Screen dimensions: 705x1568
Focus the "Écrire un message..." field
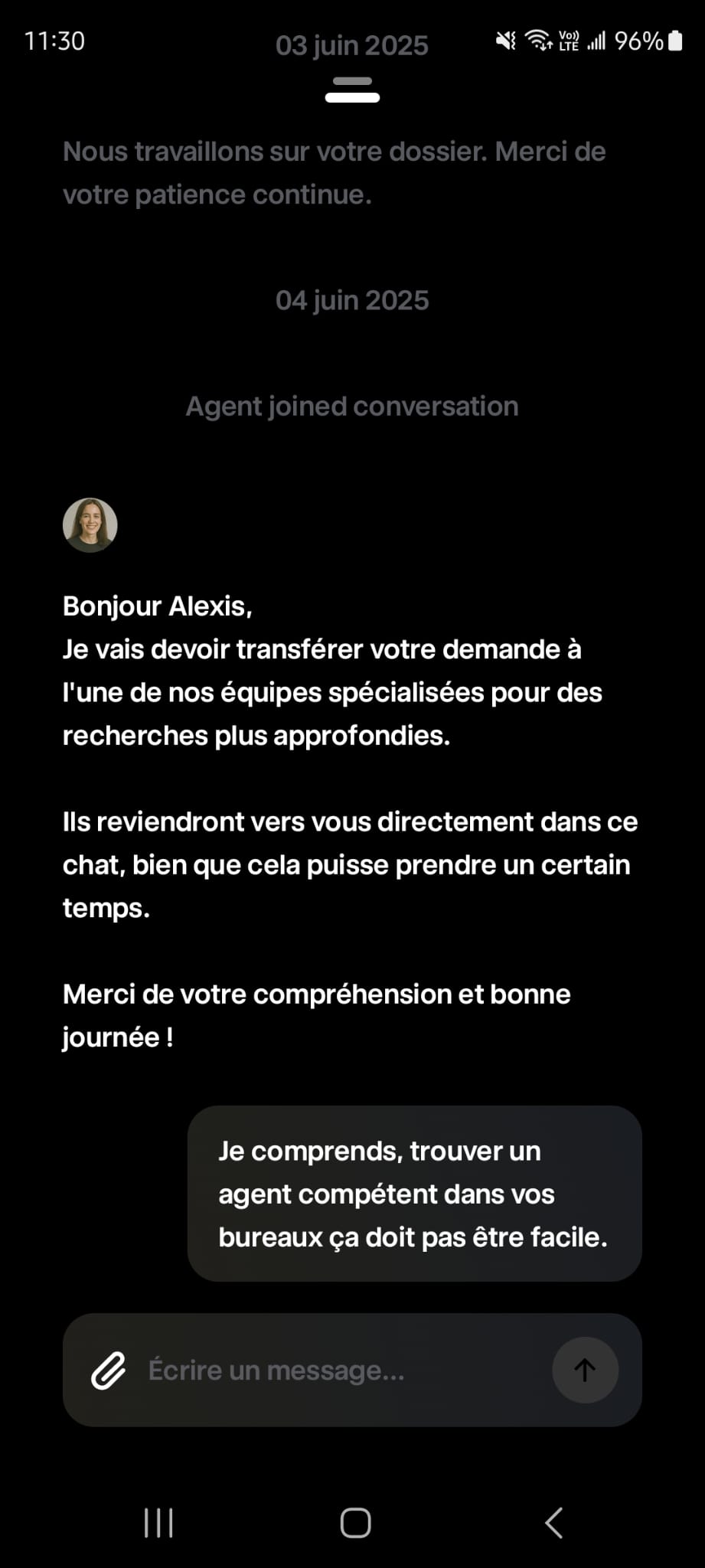click(337, 1370)
